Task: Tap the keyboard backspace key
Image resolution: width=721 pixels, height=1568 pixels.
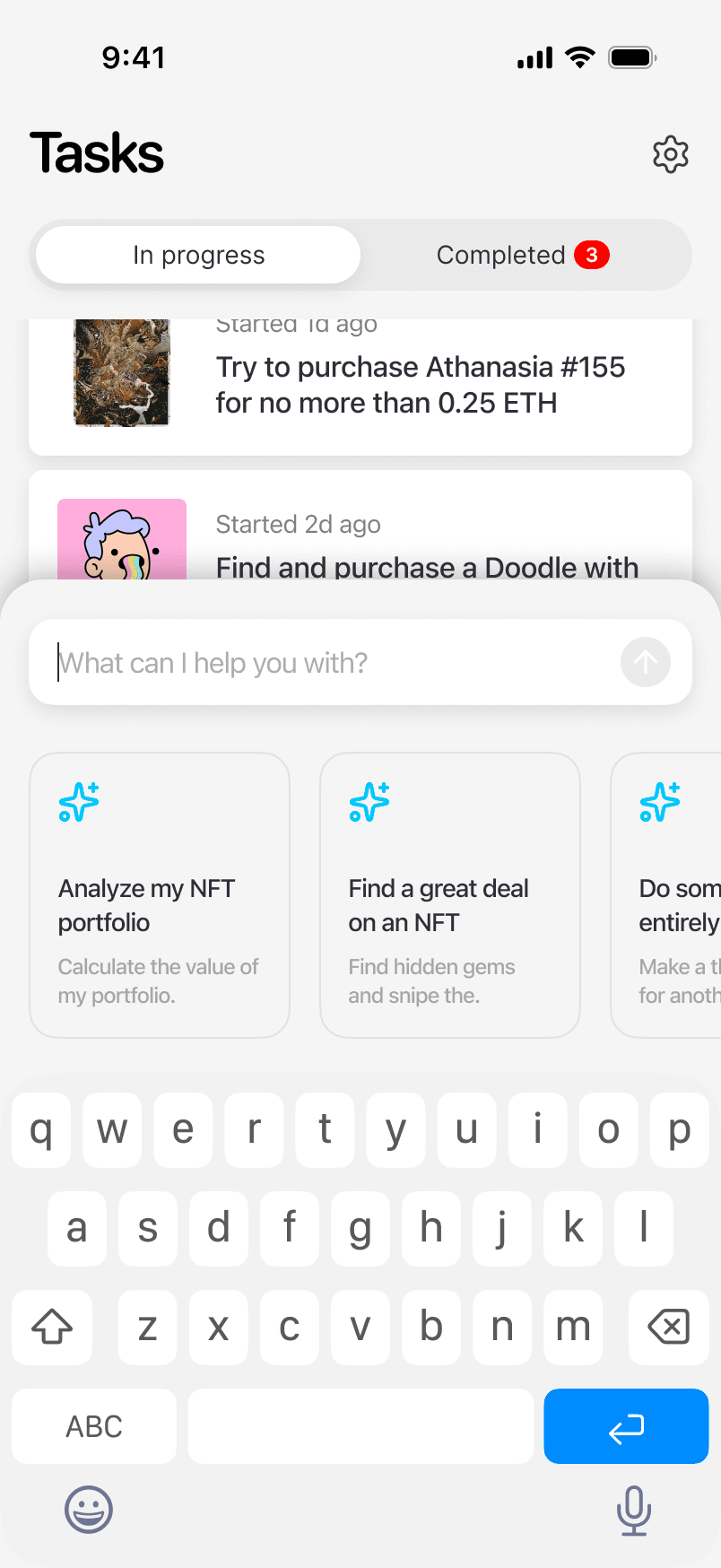Action: [668, 1327]
